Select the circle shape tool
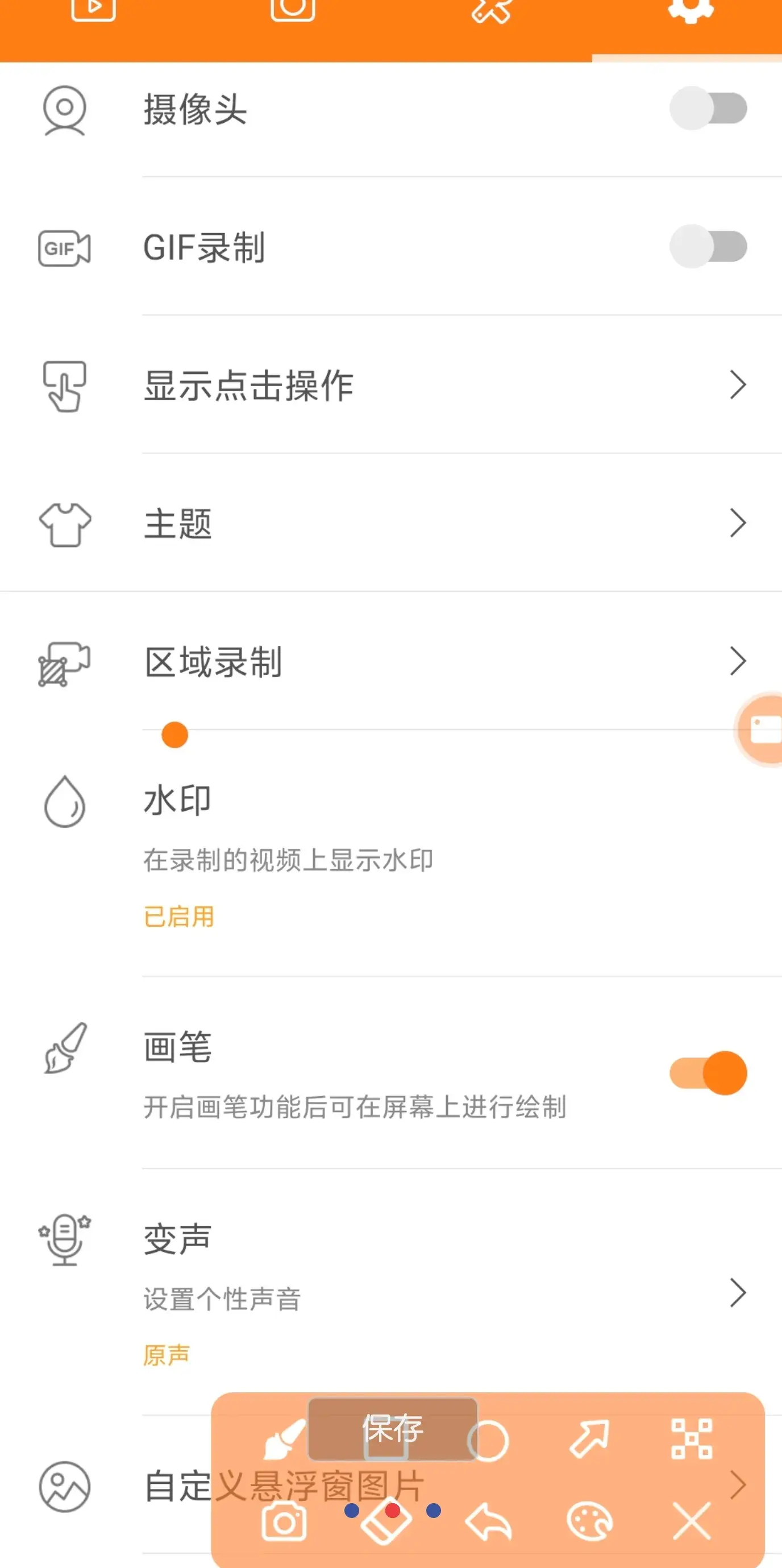This screenshot has height=1568, width=782. 489,1441
